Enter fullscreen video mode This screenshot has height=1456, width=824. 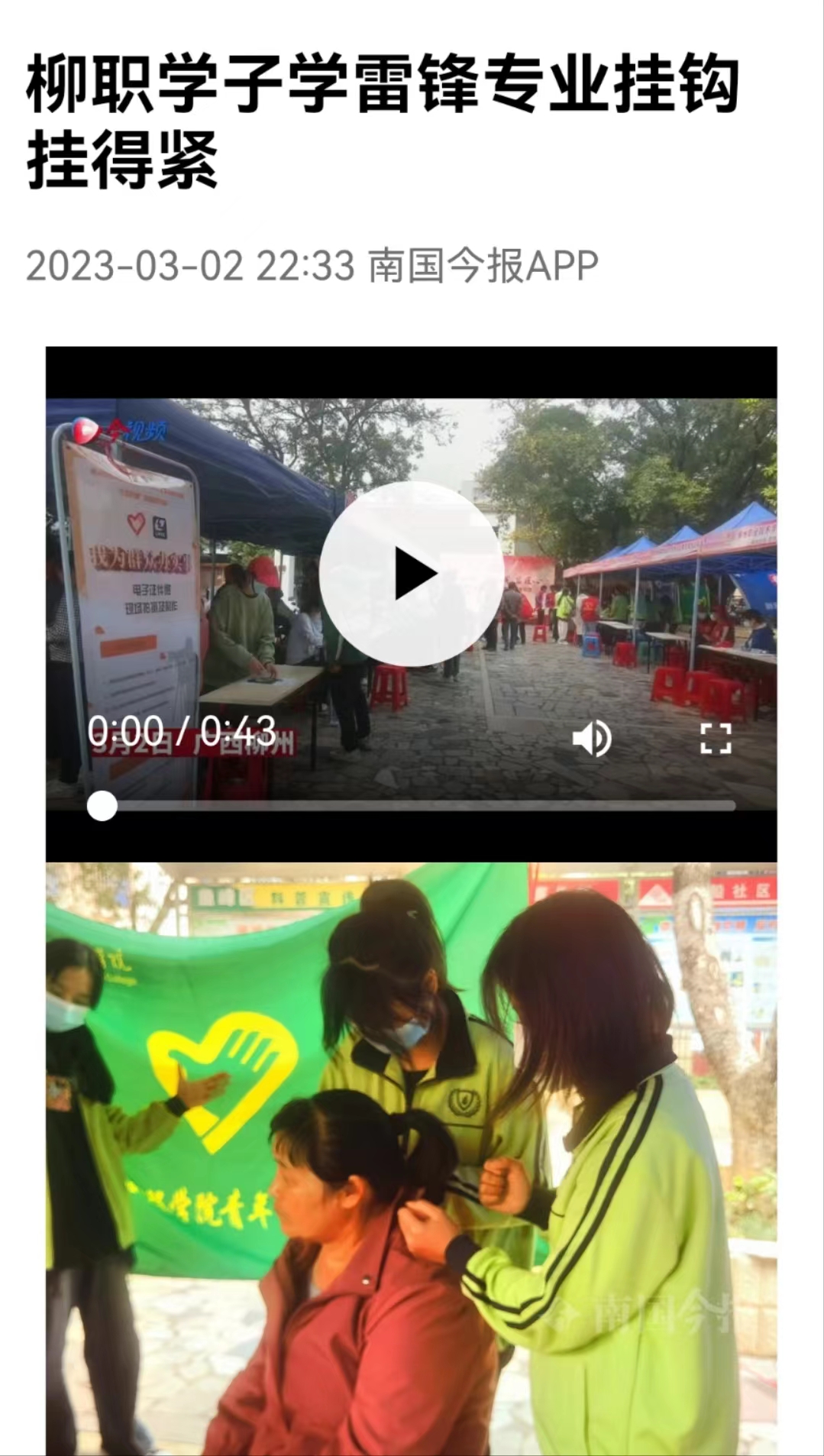(x=716, y=739)
